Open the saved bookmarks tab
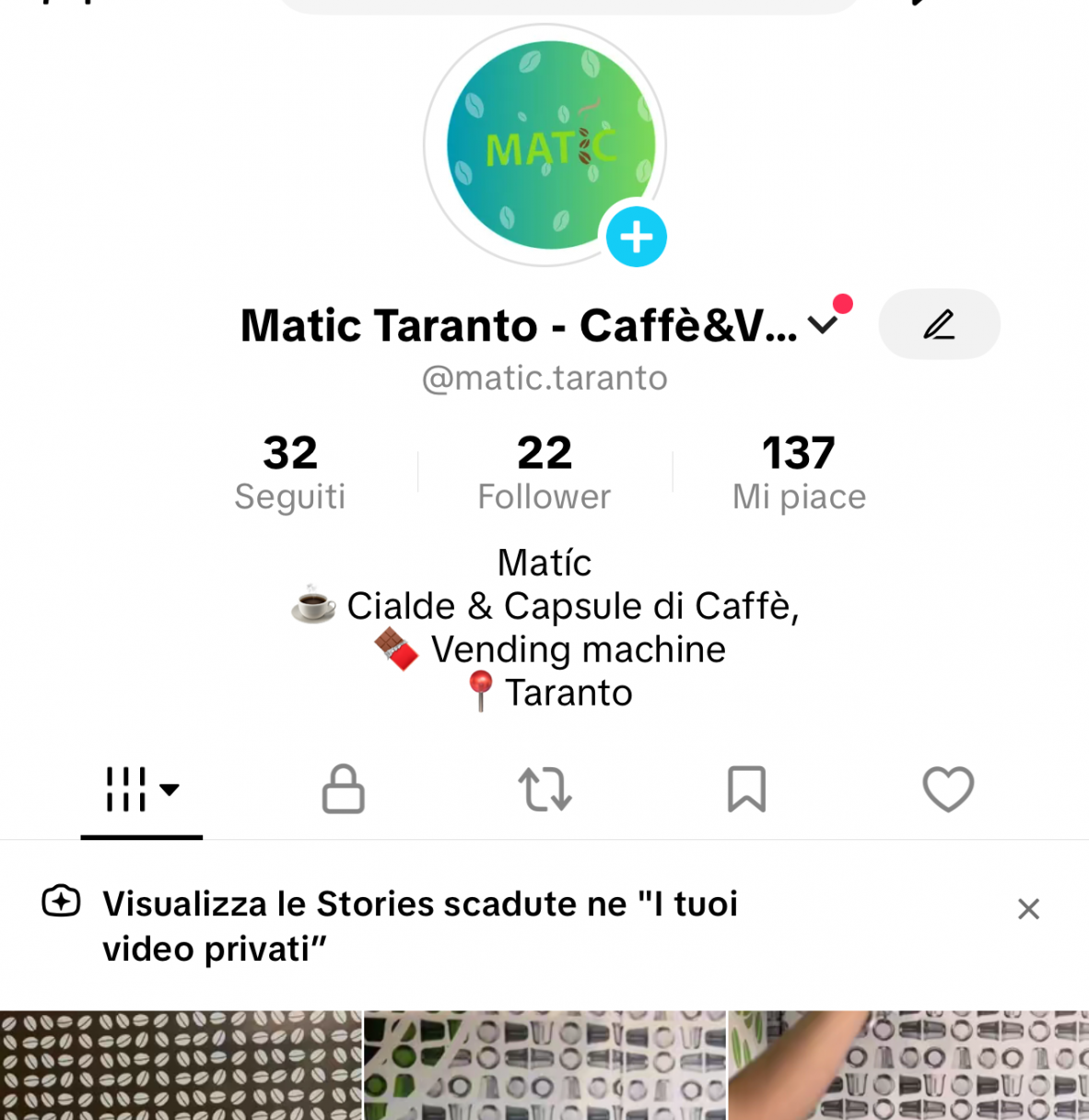The image size is (1089, 1120). (x=746, y=789)
